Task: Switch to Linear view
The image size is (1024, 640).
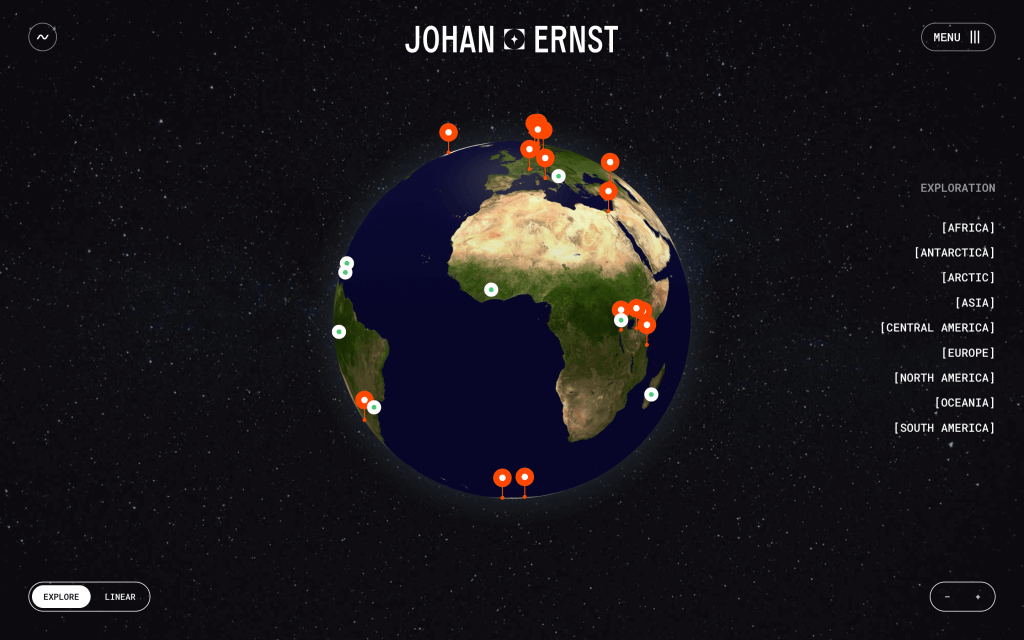Action: tap(120, 597)
